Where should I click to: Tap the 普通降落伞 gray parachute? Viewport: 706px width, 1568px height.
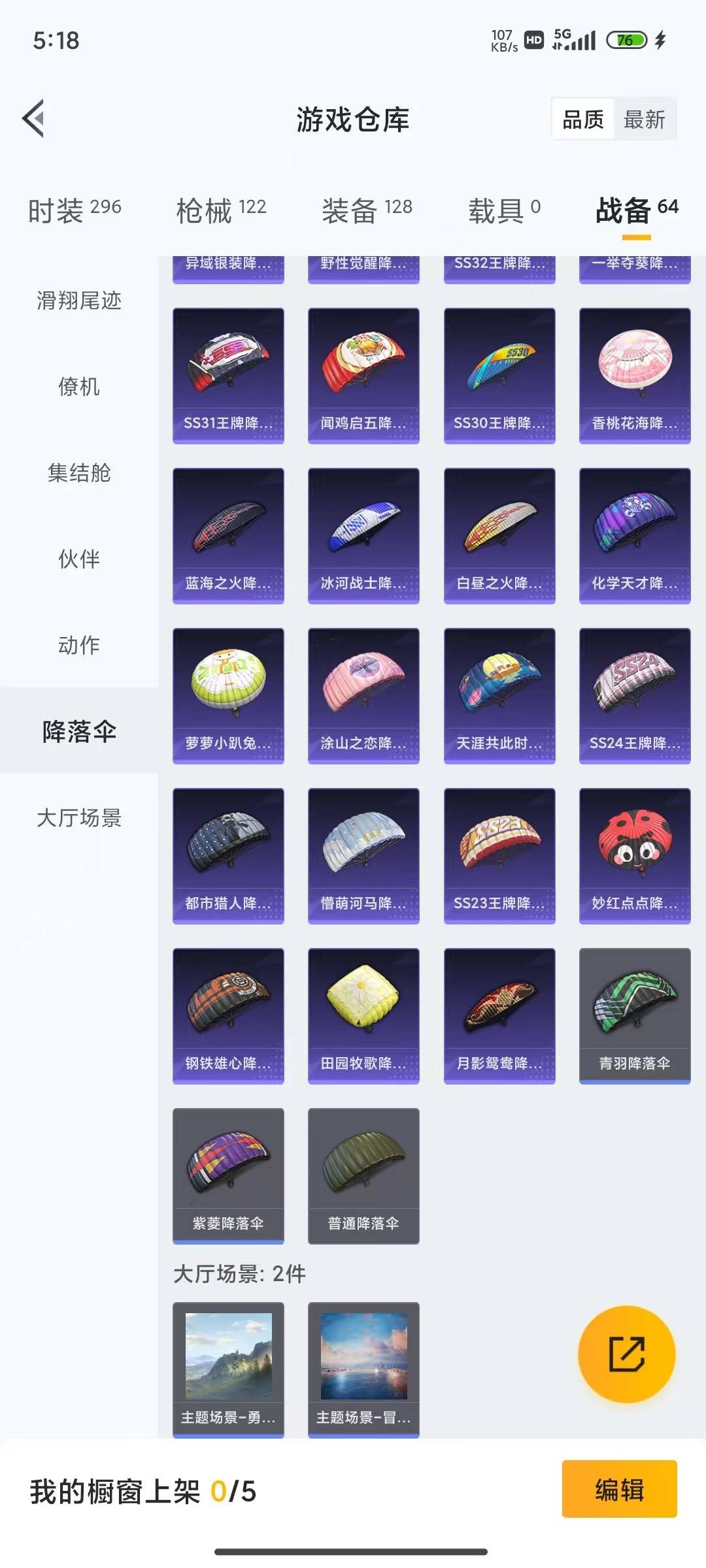(x=363, y=1169)
